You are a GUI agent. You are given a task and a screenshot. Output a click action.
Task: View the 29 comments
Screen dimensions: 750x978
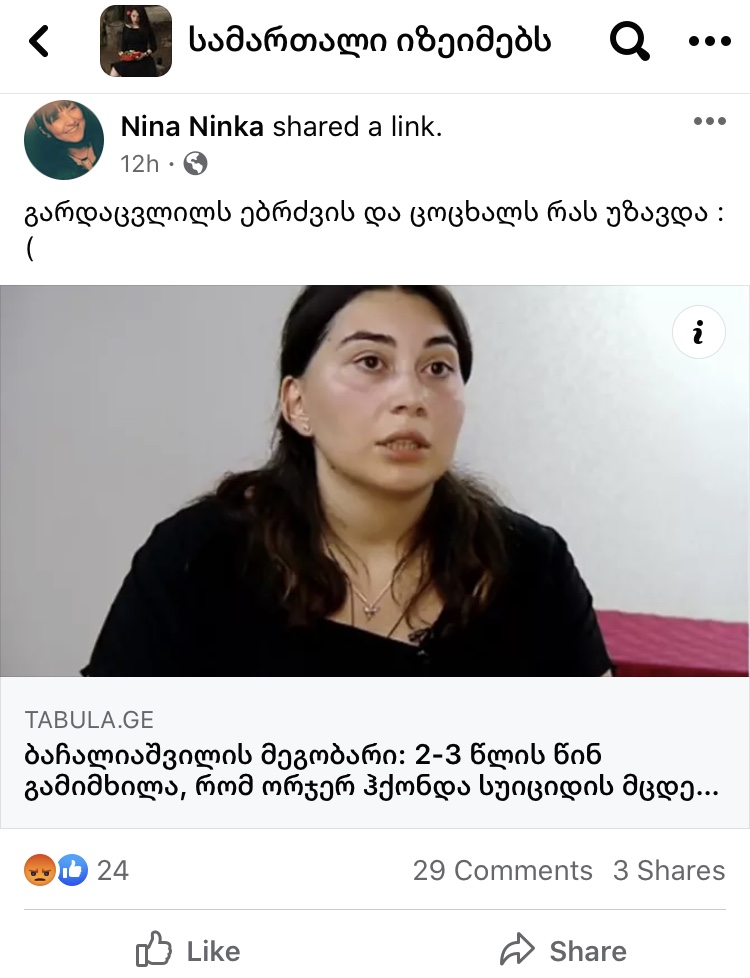pos(502,870)
